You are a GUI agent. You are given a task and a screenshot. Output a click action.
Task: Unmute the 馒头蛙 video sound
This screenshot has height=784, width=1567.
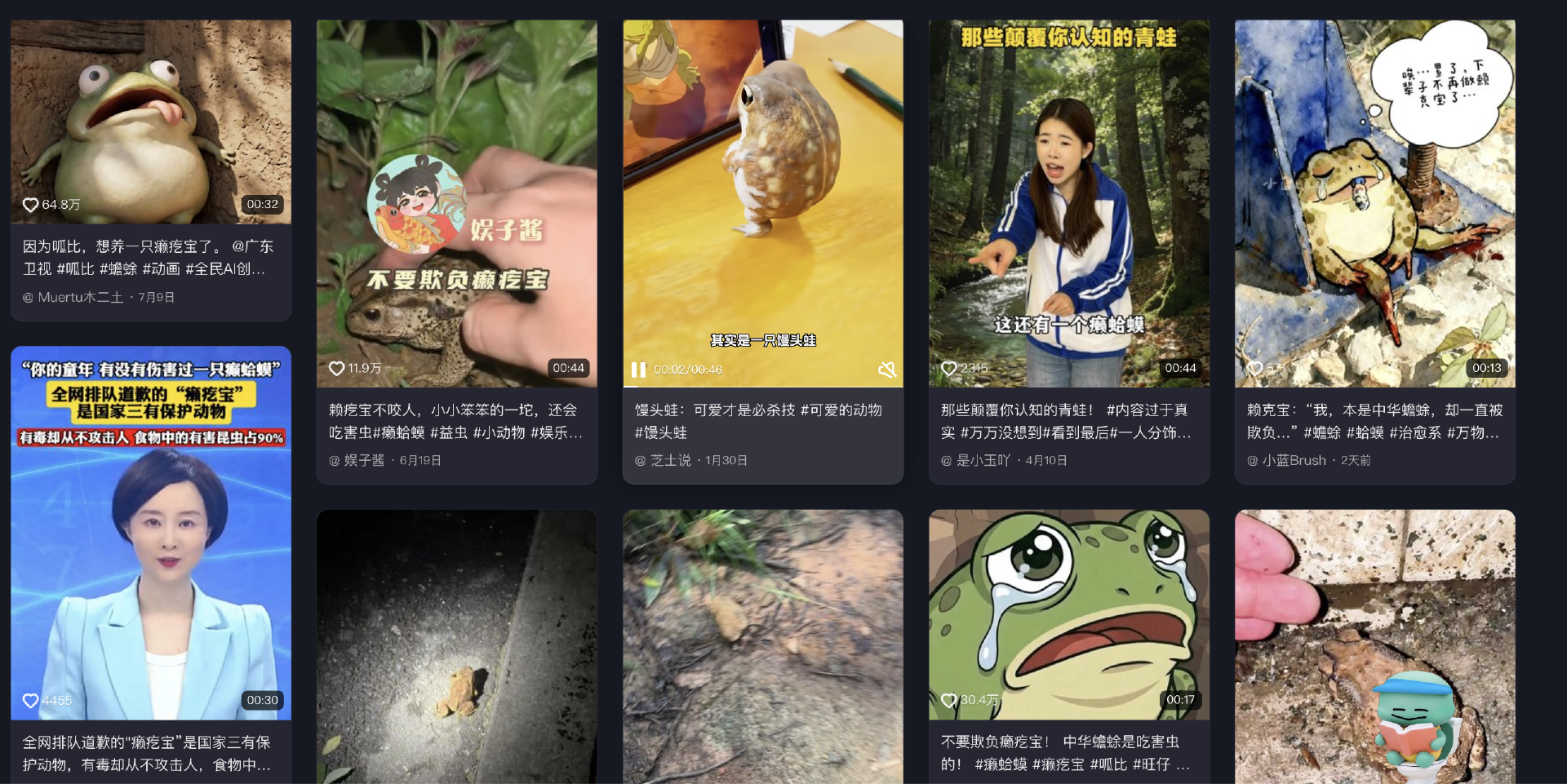click(887, 370)
